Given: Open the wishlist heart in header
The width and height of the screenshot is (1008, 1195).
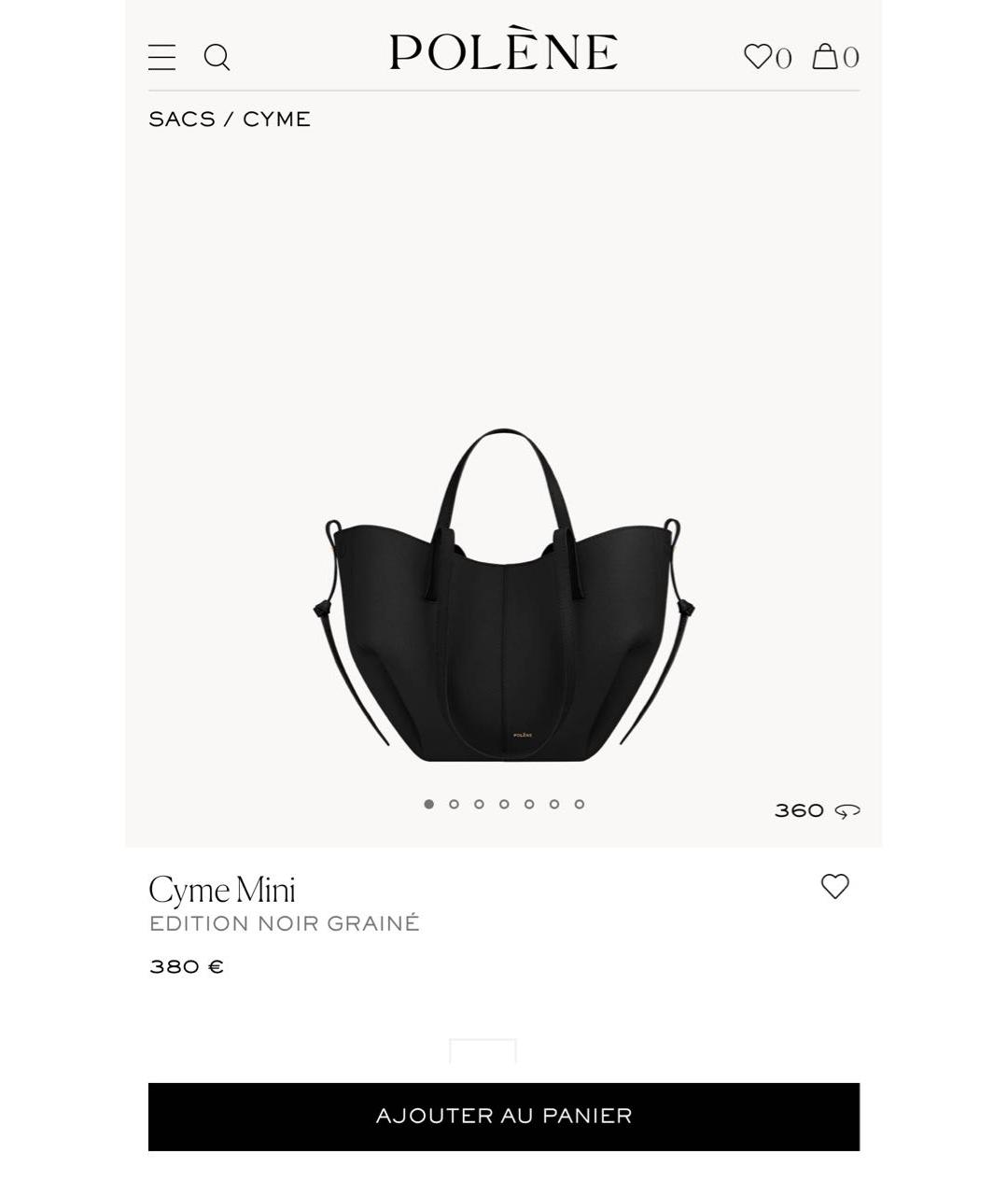Looking at the screenshot, I should [x=766, y=57].
